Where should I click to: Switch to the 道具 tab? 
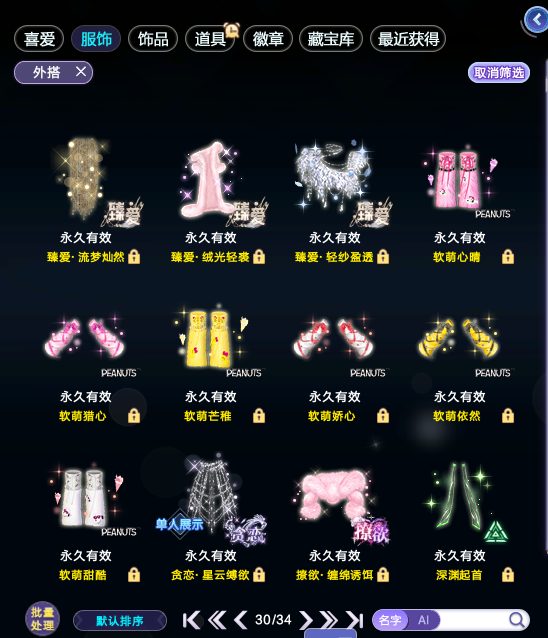coord(210,39)
